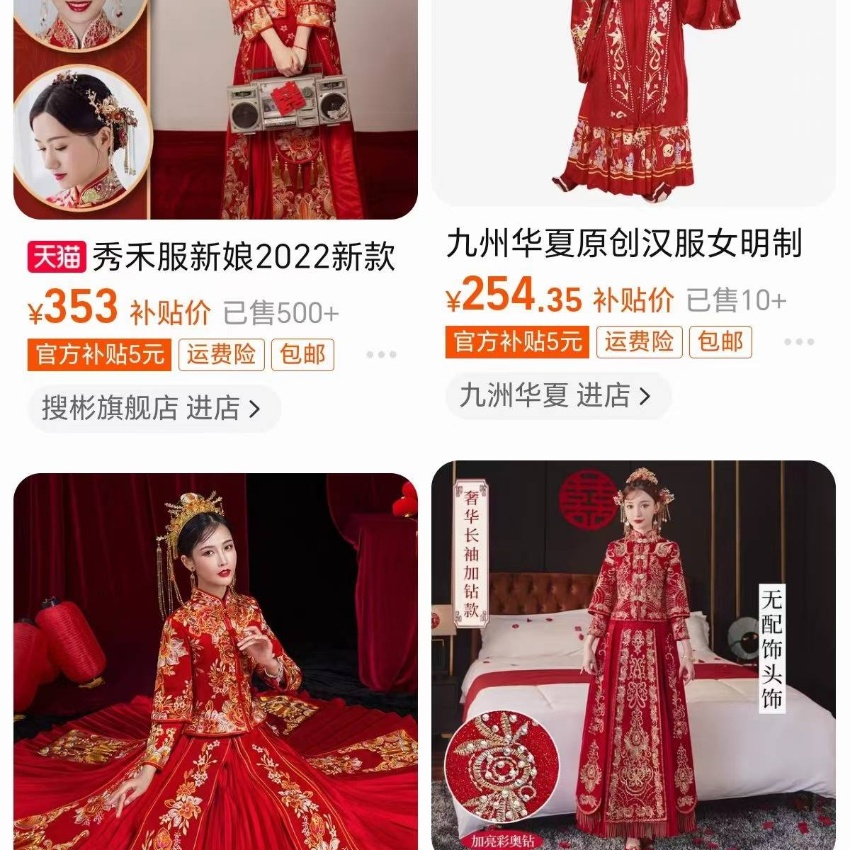Open the 九州华夏原创汉服女明制 product image
The height and width of the screenshot is (850, 850).
[633, 100]
